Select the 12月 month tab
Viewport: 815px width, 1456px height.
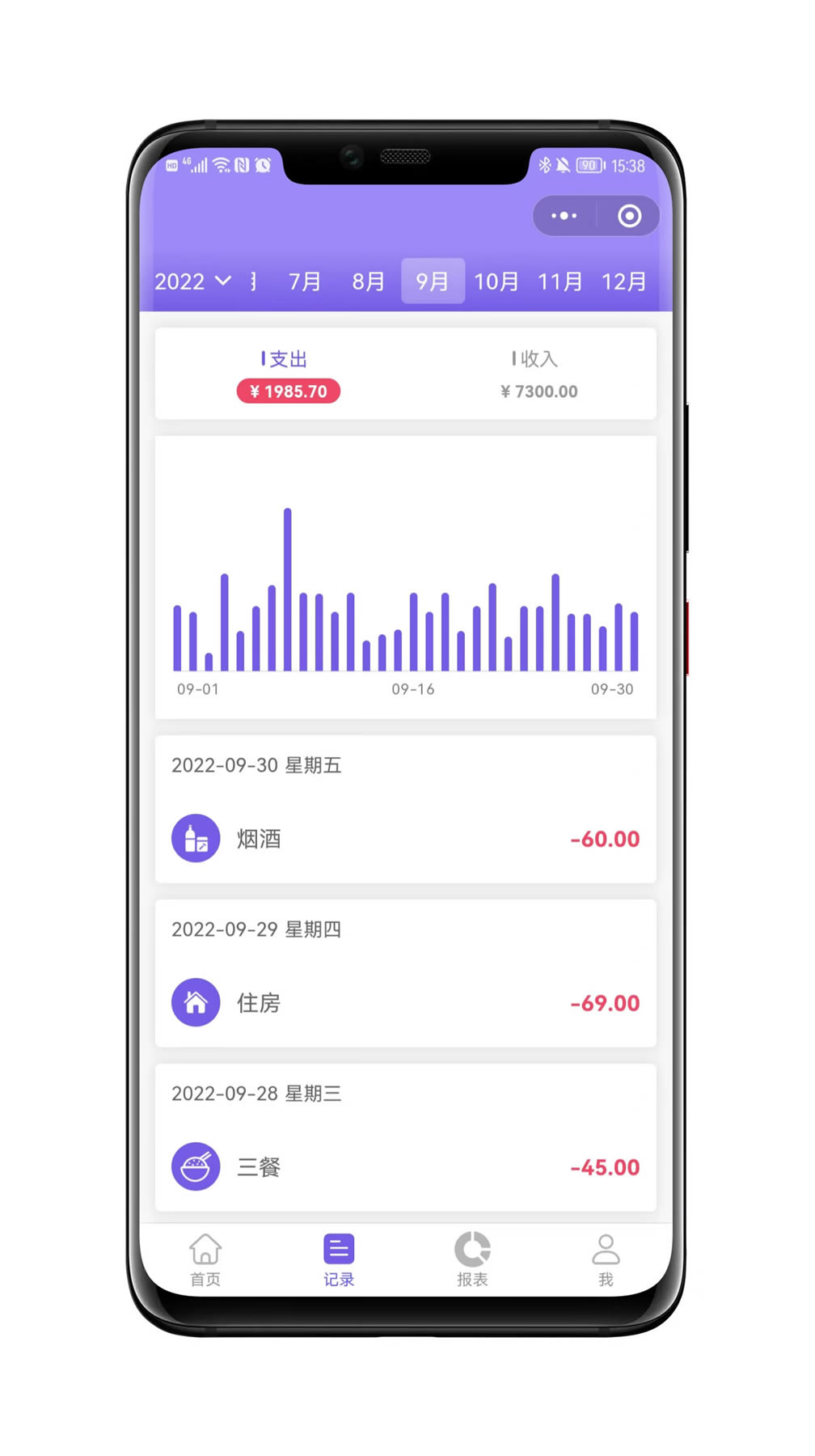(x=623, y=281)
